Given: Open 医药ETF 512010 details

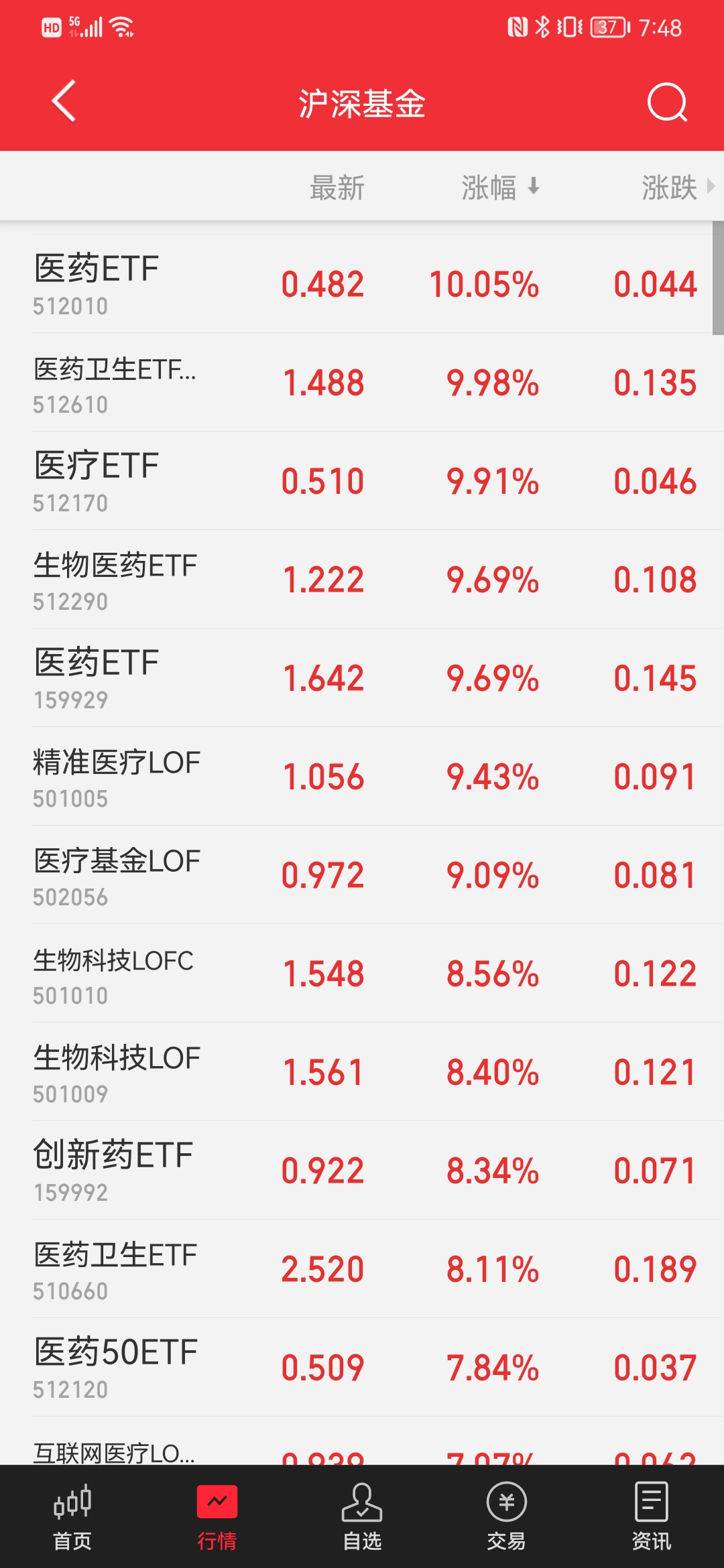Looking at the screenshot, I should click(x=362, y=284).
